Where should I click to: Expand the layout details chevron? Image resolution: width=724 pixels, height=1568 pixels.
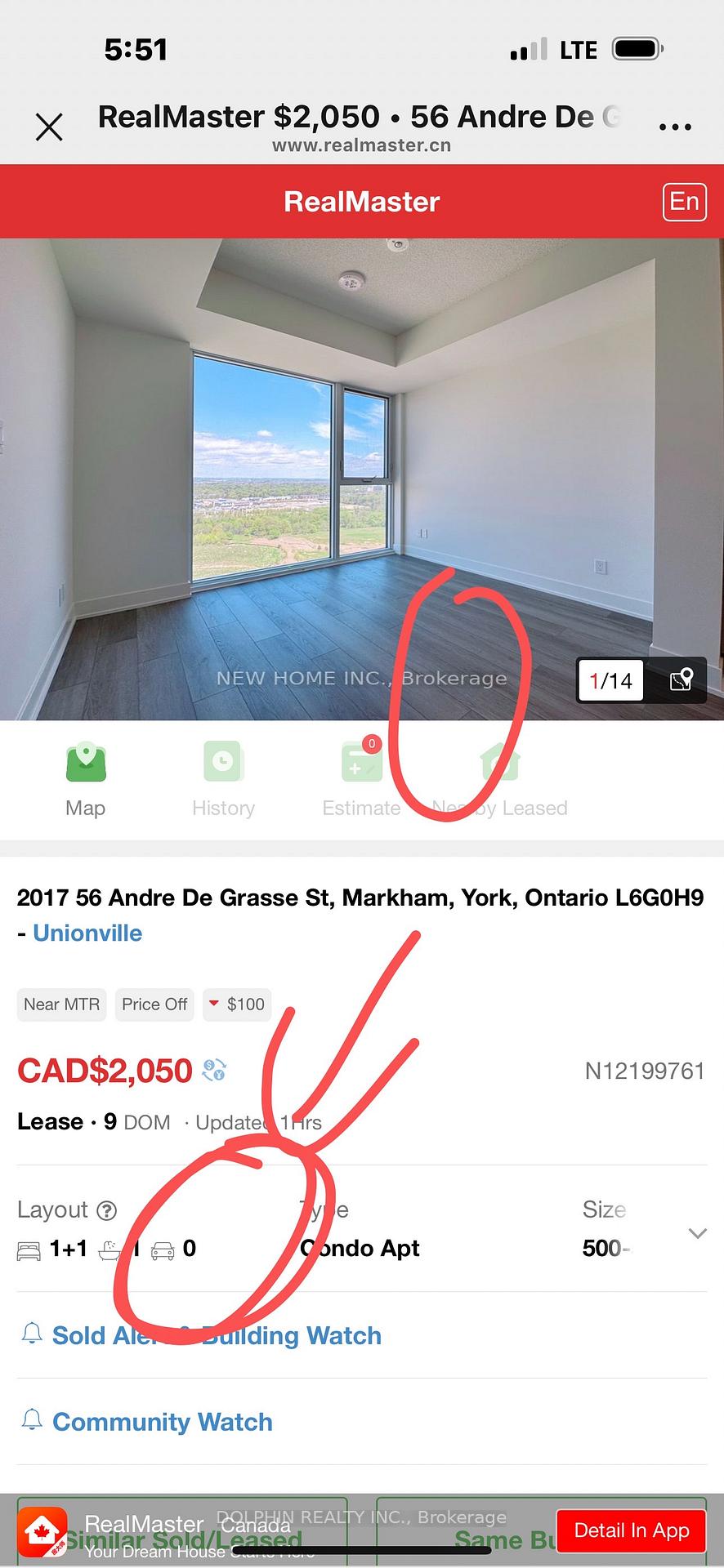[x=697, y=1233]
